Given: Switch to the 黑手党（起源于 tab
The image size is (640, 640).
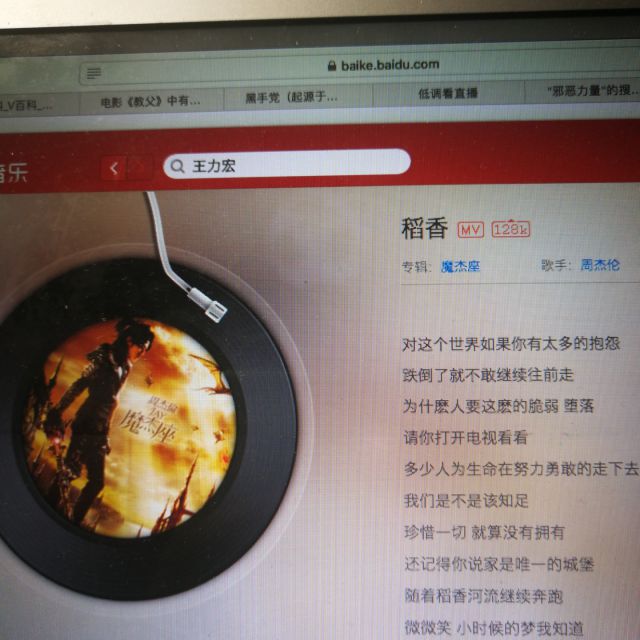Looking at the screenshot, I should point(292,98).
